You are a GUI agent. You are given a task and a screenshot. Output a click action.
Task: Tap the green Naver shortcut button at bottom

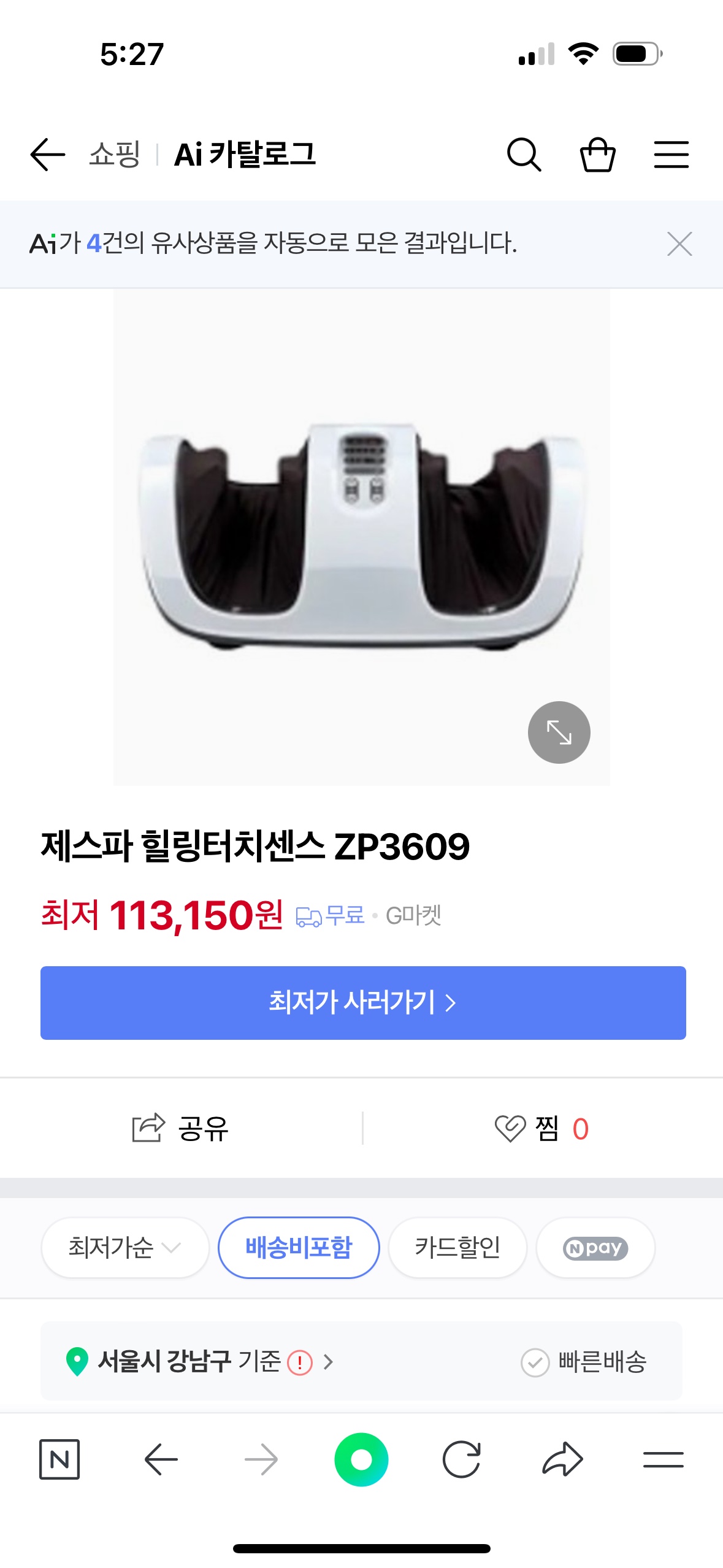pos(361,1461)
